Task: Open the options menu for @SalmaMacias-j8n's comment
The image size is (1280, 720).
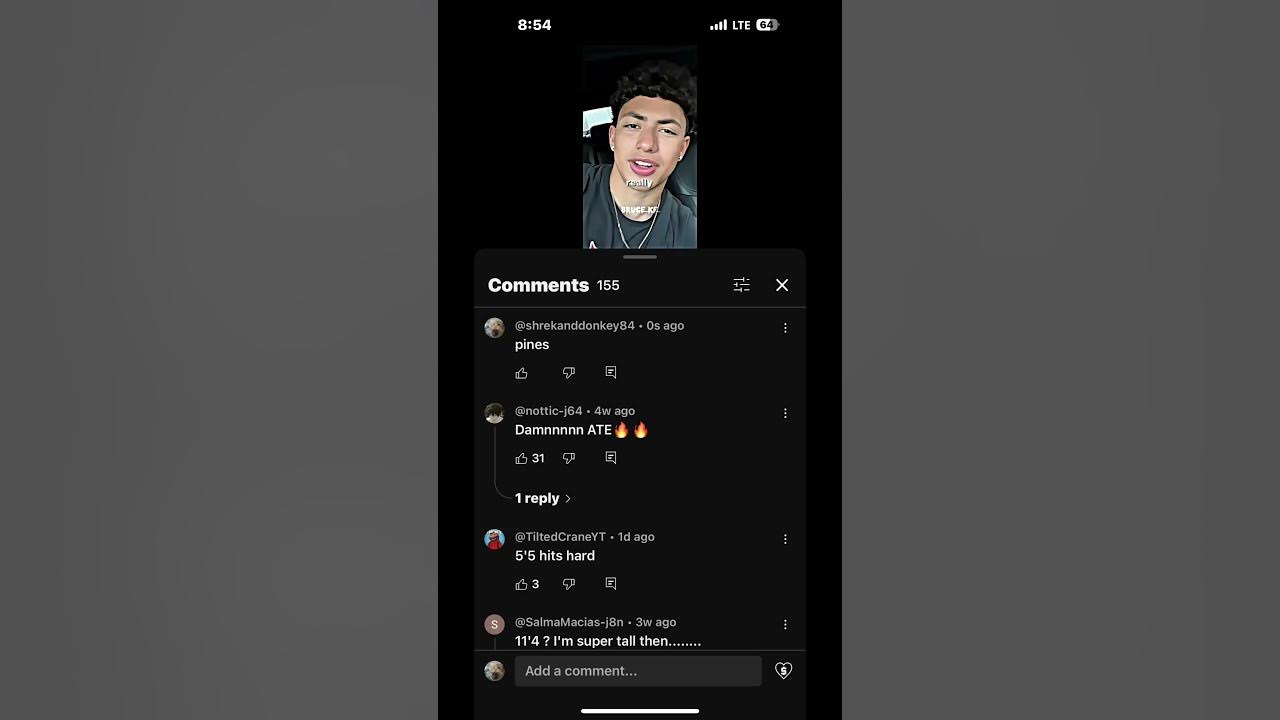Action: pyautogui.click(x=785, y=624)
